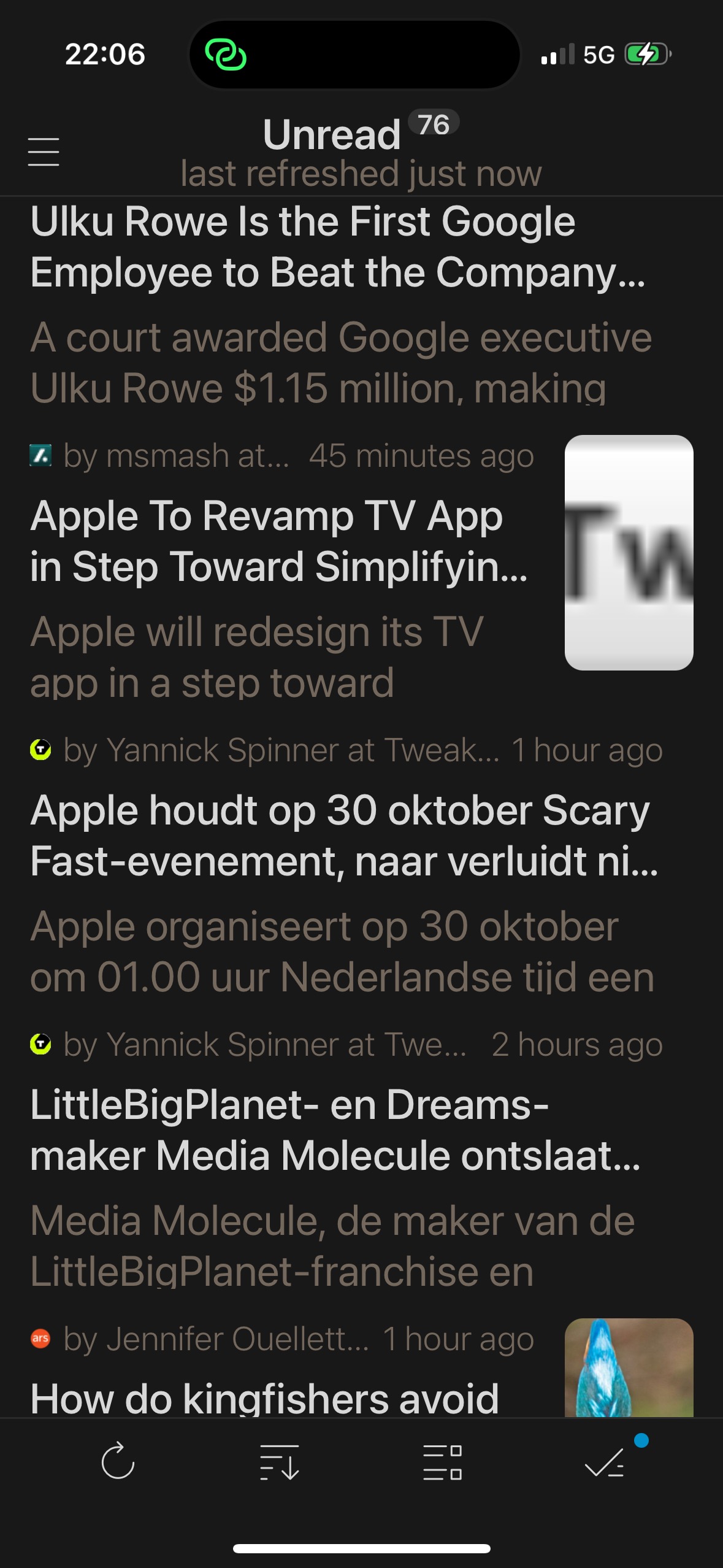Tap the Unread header title

pyautogui.click(x=332, y=135)
